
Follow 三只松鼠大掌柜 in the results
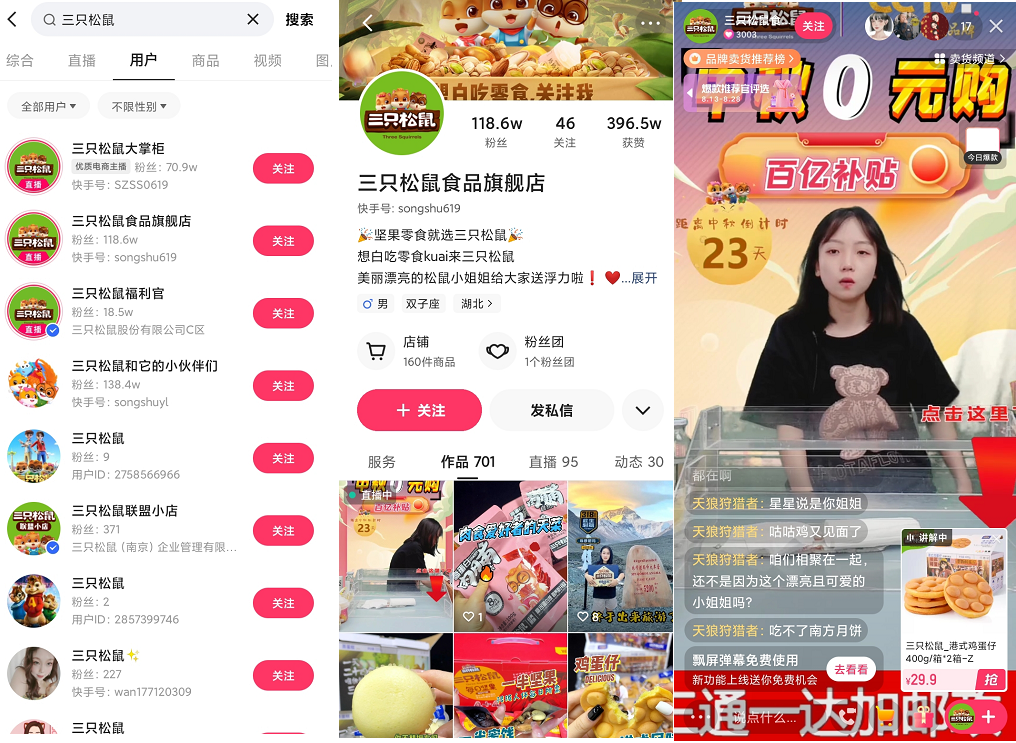(x=283, y=168)
